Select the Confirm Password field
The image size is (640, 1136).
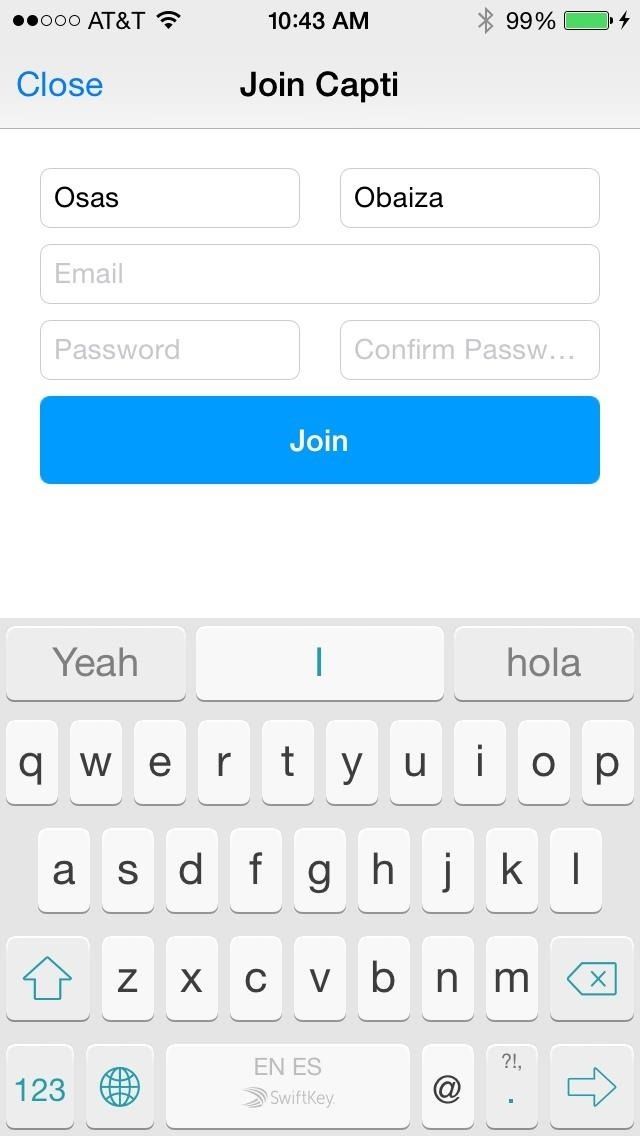pos(469,350)
